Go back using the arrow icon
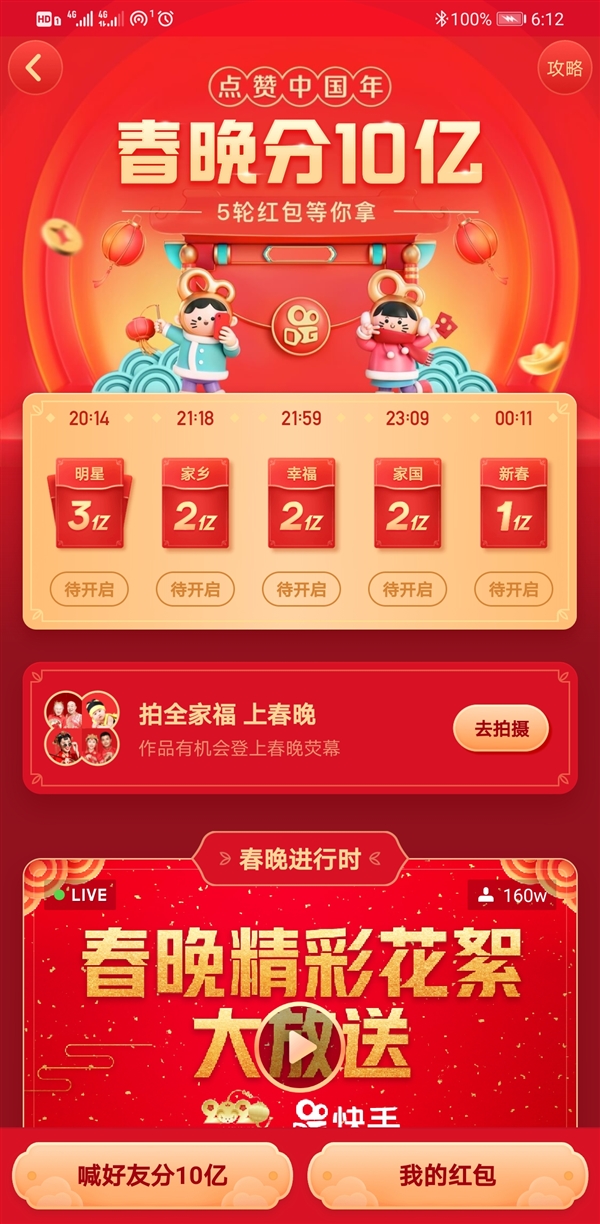 (35, 68)
